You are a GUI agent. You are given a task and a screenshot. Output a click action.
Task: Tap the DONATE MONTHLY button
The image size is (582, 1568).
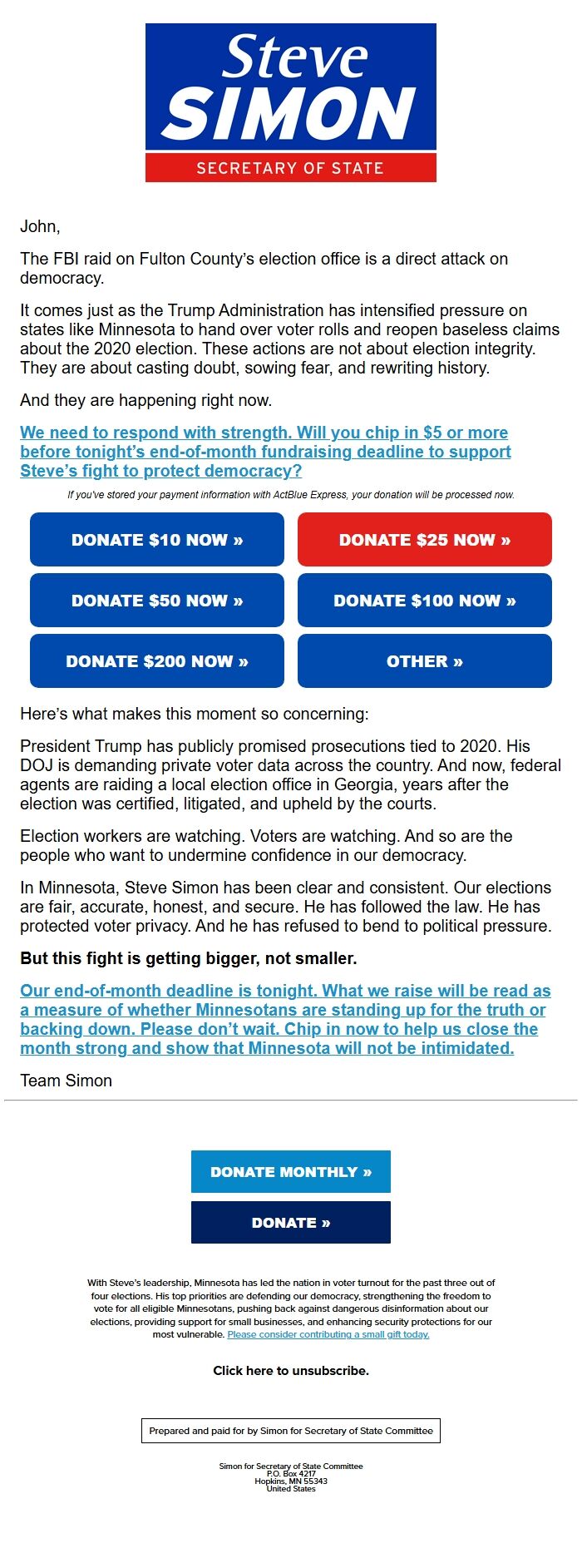[290, 1172]
